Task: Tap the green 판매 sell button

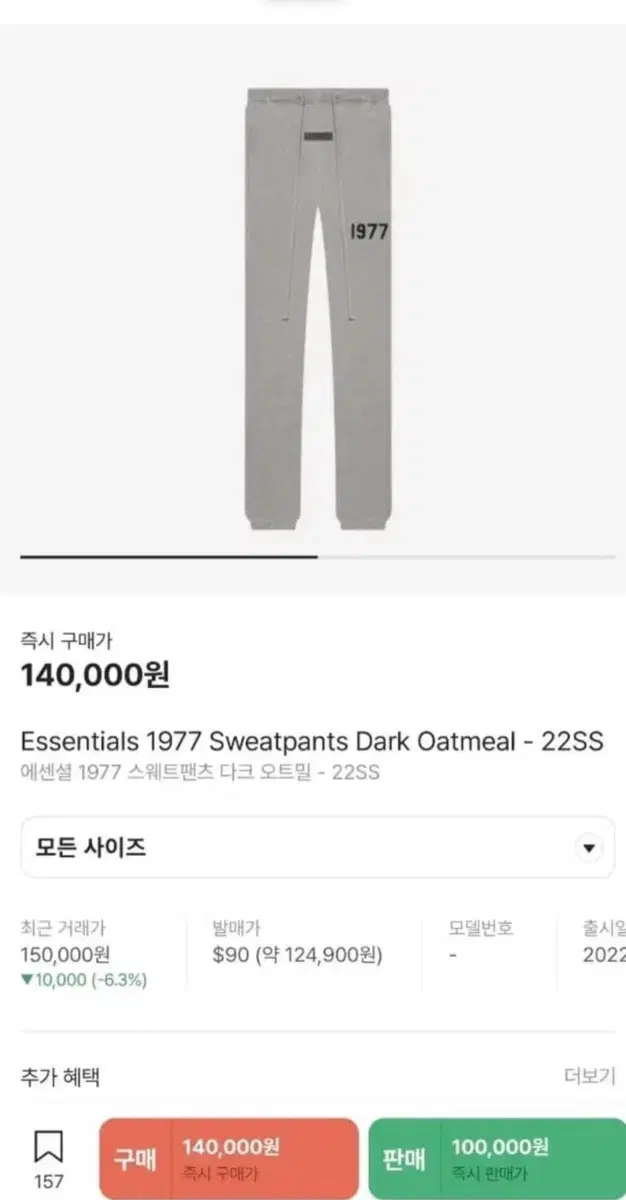Action: pyautogui.click(x=497, y=1158)
